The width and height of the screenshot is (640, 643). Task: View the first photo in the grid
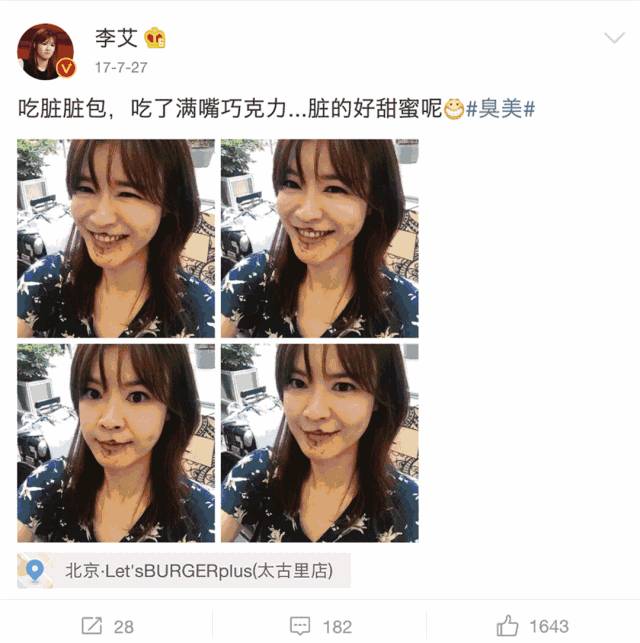coord(116,238)
